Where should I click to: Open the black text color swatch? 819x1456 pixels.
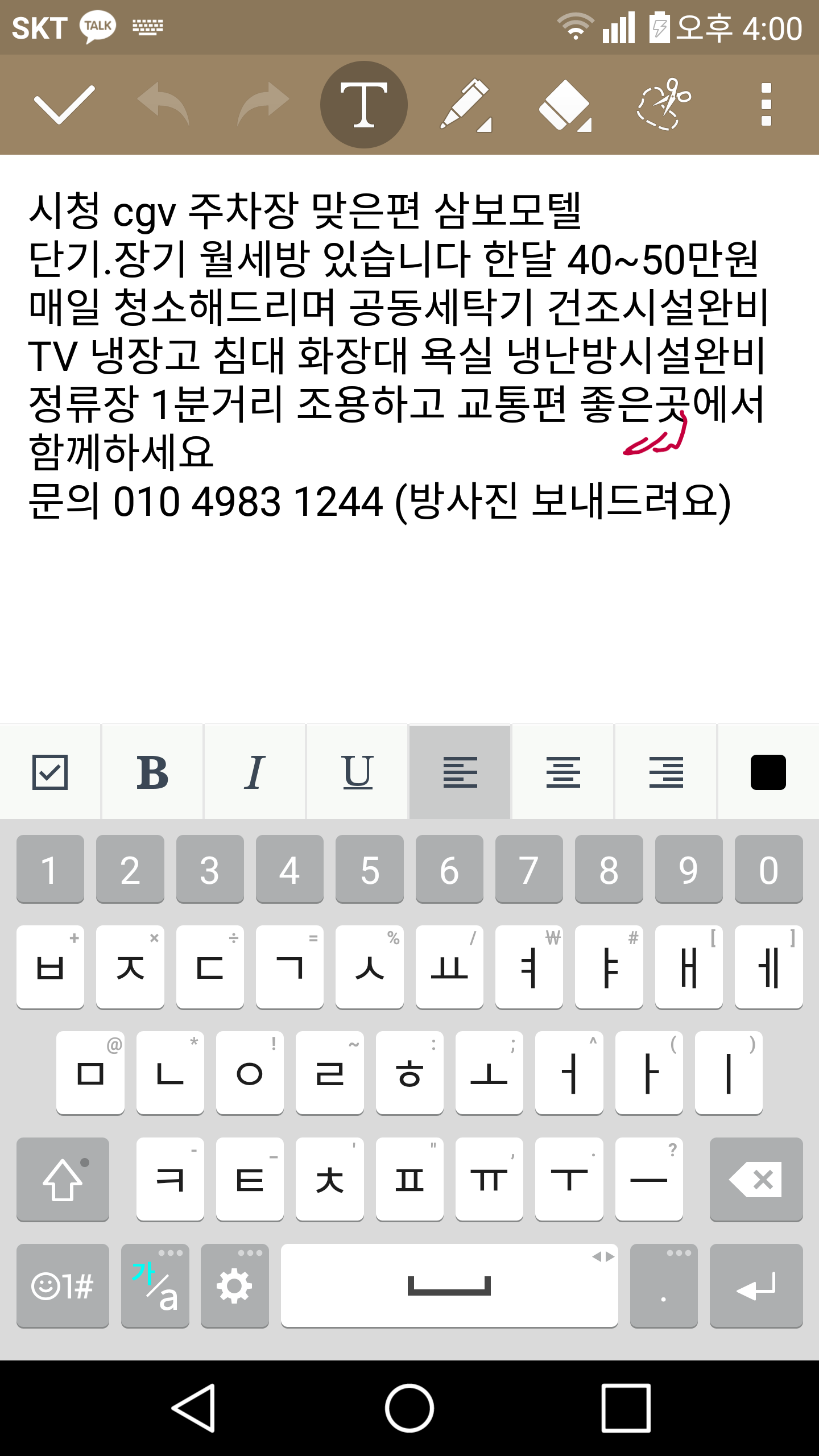[768, 772]
